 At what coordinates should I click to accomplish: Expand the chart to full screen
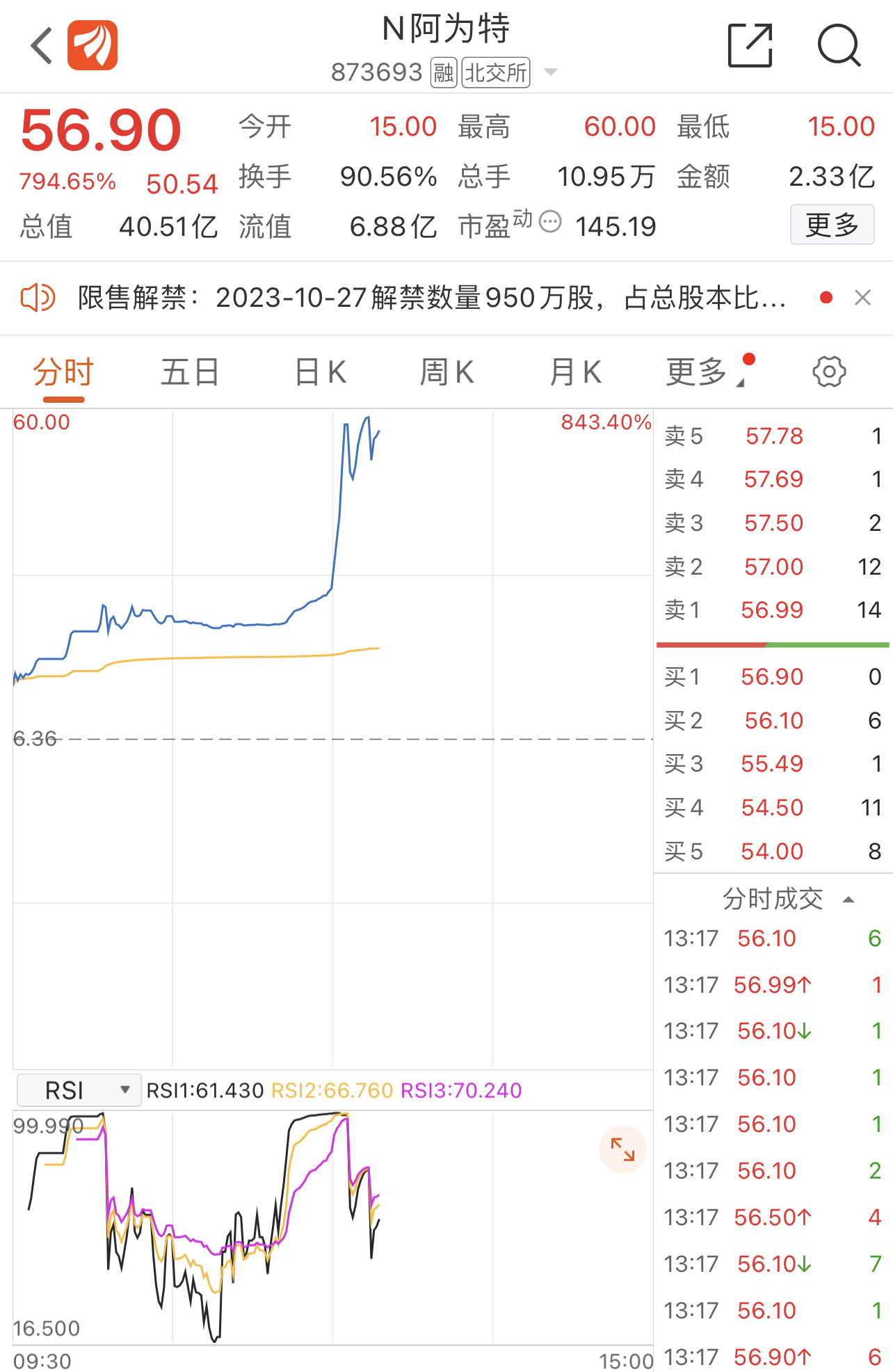point(622,1149)
